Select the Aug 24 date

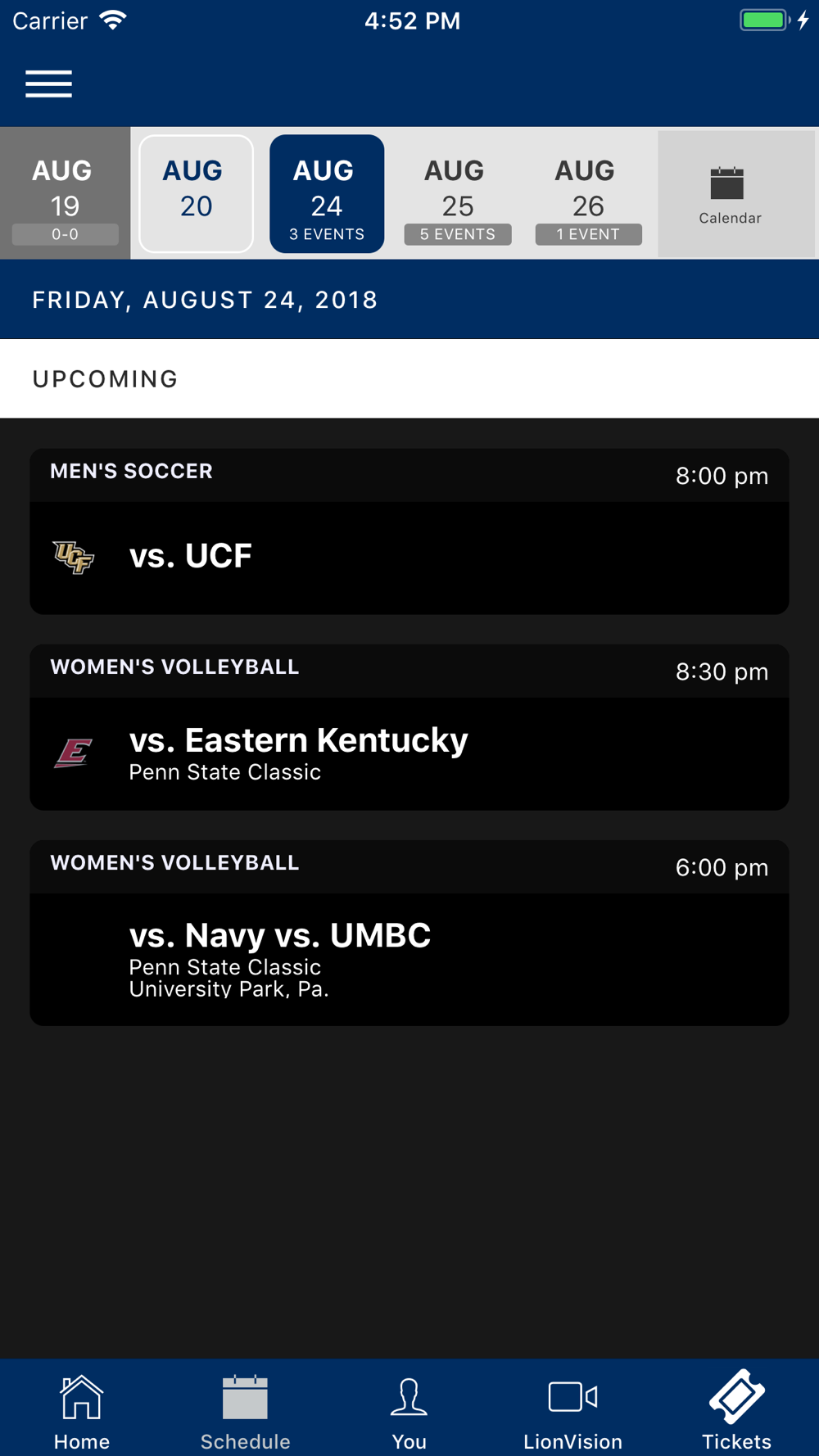click(327, 194)
